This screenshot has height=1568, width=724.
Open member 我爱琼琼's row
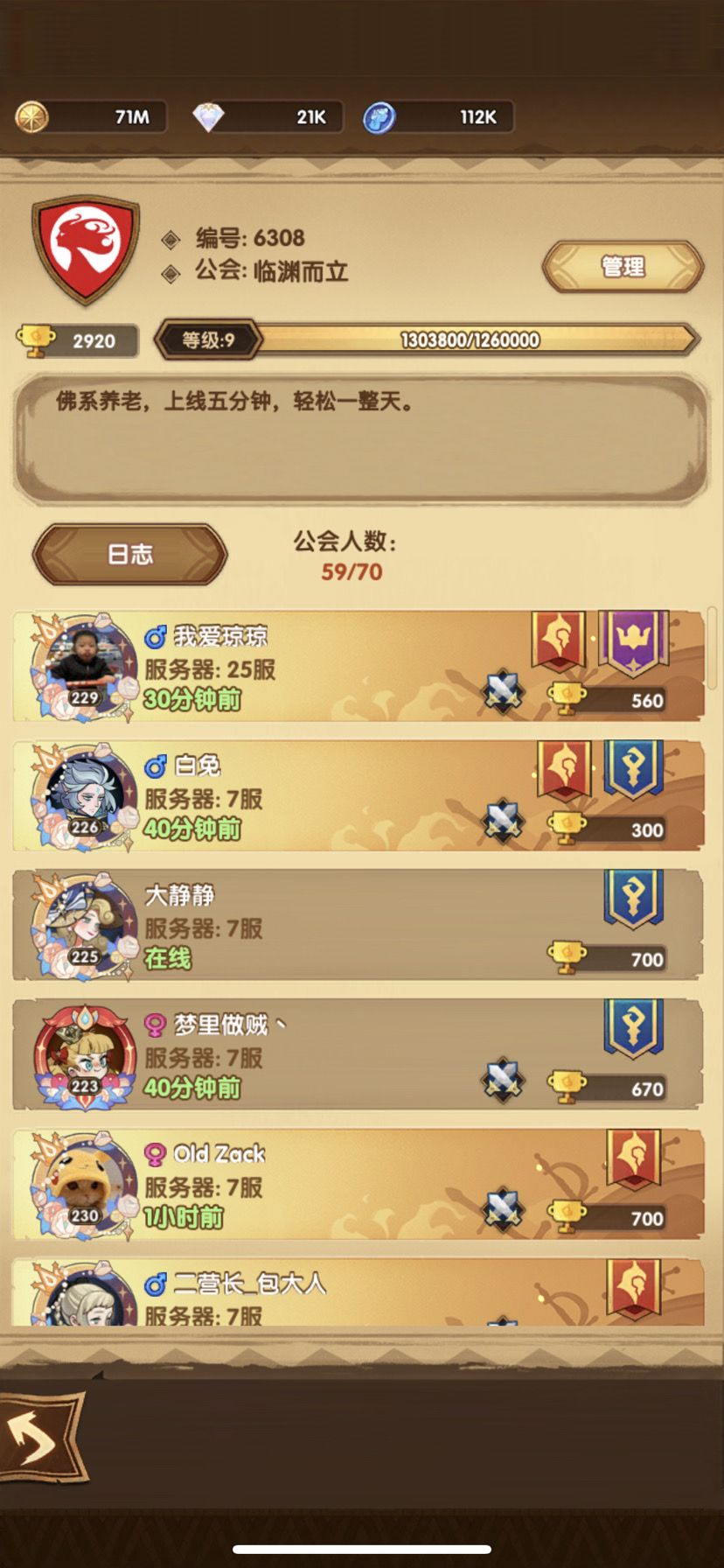click(x=359, y=667)
